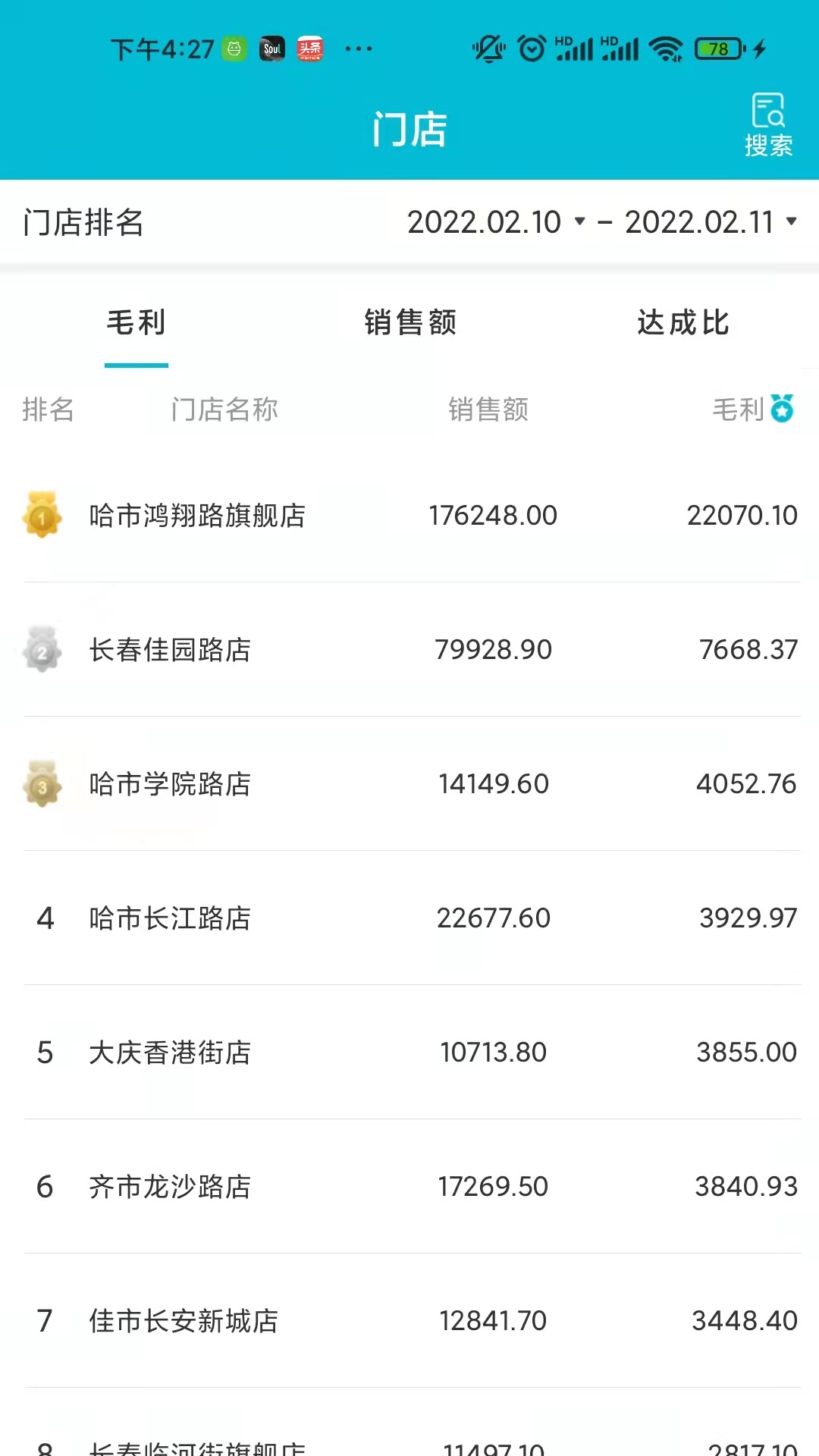Toggle 毛利 column sort order
Image resolution: width=819 pixels, height=1456 pixels.
[x=751, y=410]
